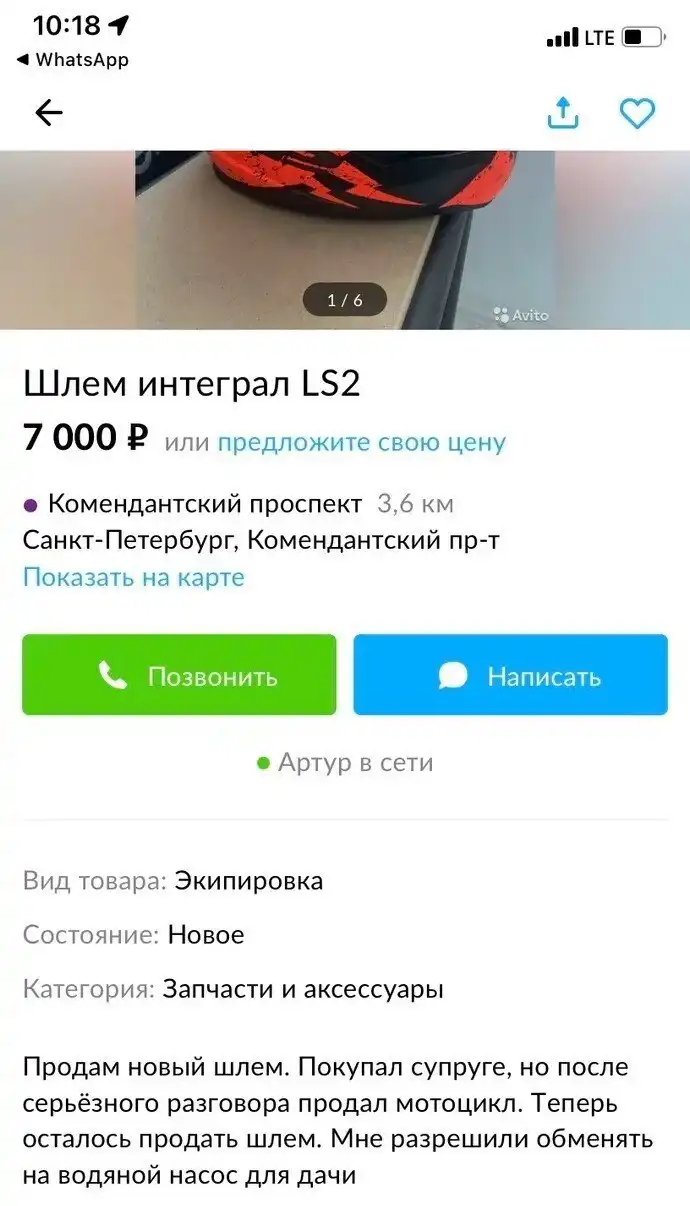Message seller with Написать button
Screen dimensions: 690x1206
point(510,675)
